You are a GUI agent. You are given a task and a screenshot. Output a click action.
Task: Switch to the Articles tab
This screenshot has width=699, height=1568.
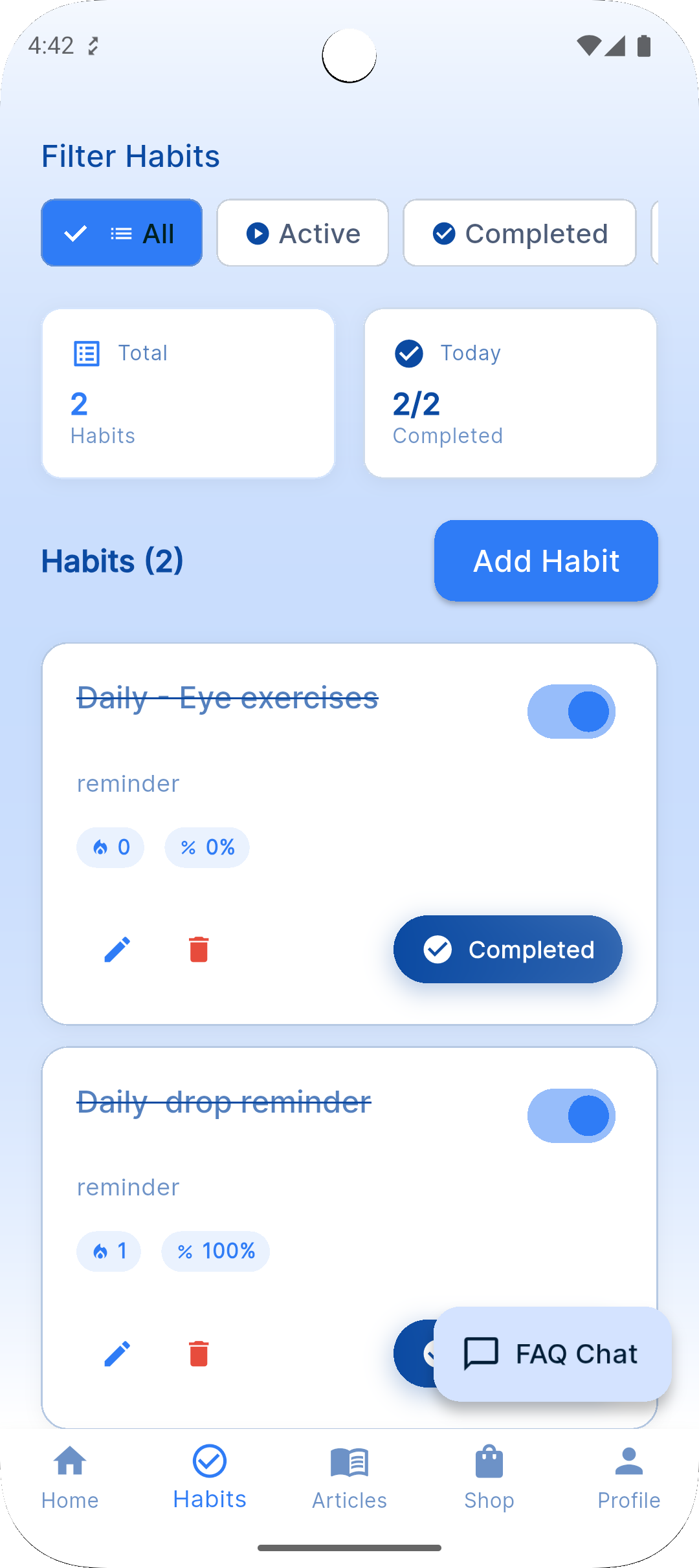[349, 1477]
